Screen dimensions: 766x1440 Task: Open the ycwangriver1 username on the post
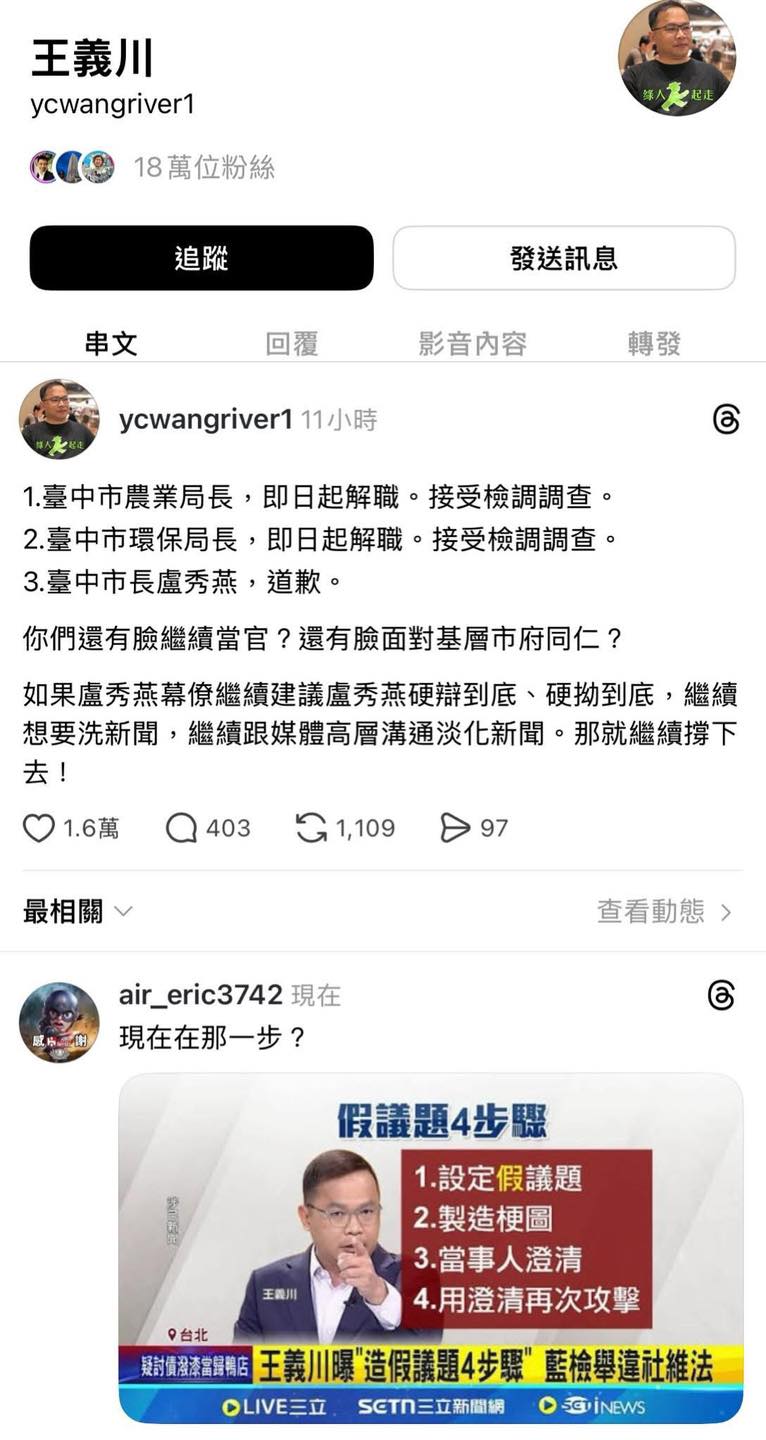[x=205, y=420]
